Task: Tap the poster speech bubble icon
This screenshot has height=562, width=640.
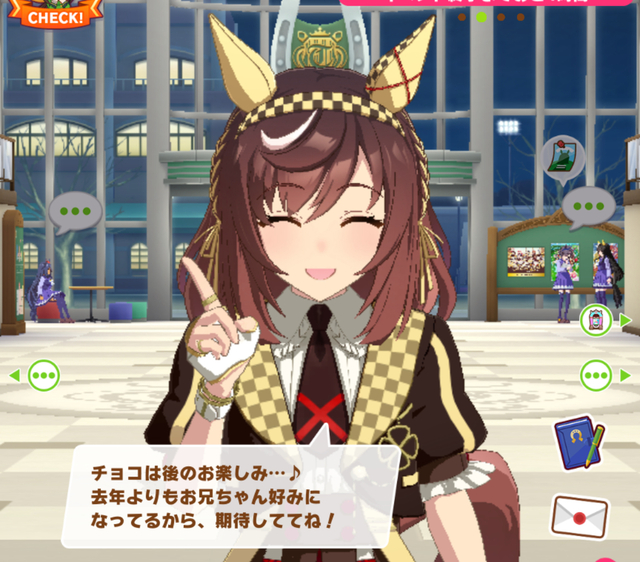Action: coord(563,159)
